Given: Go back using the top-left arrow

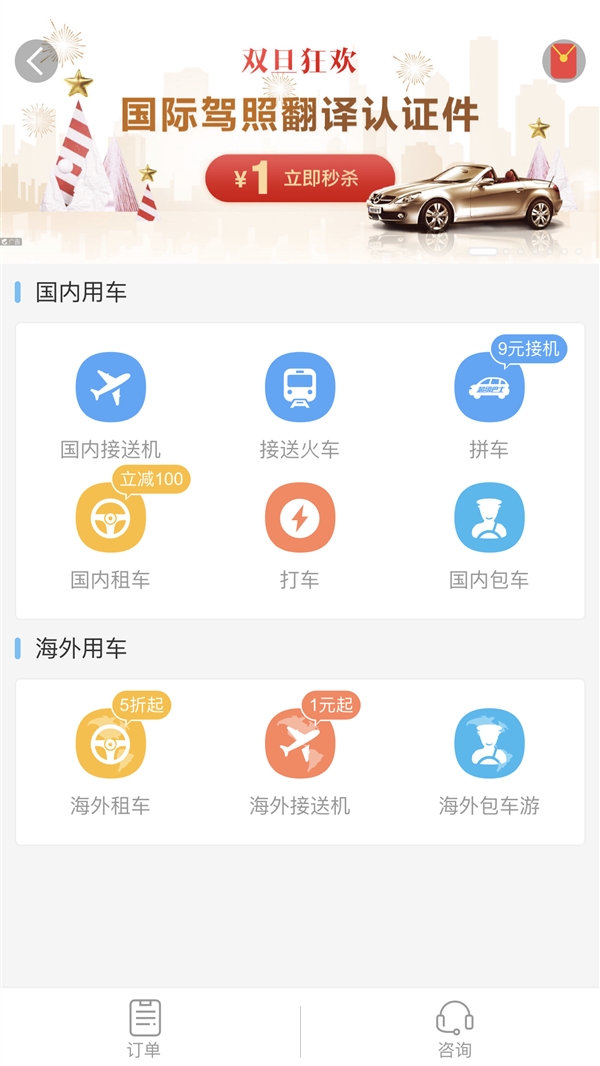Looking at the screenshot, I should 36,62.
